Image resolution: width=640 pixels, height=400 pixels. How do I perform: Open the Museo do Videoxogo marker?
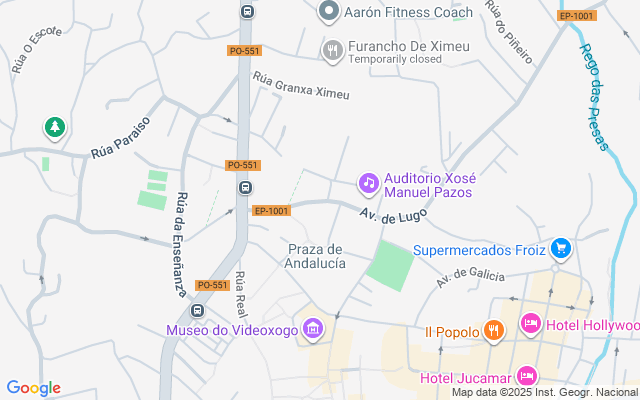(313, 328)
